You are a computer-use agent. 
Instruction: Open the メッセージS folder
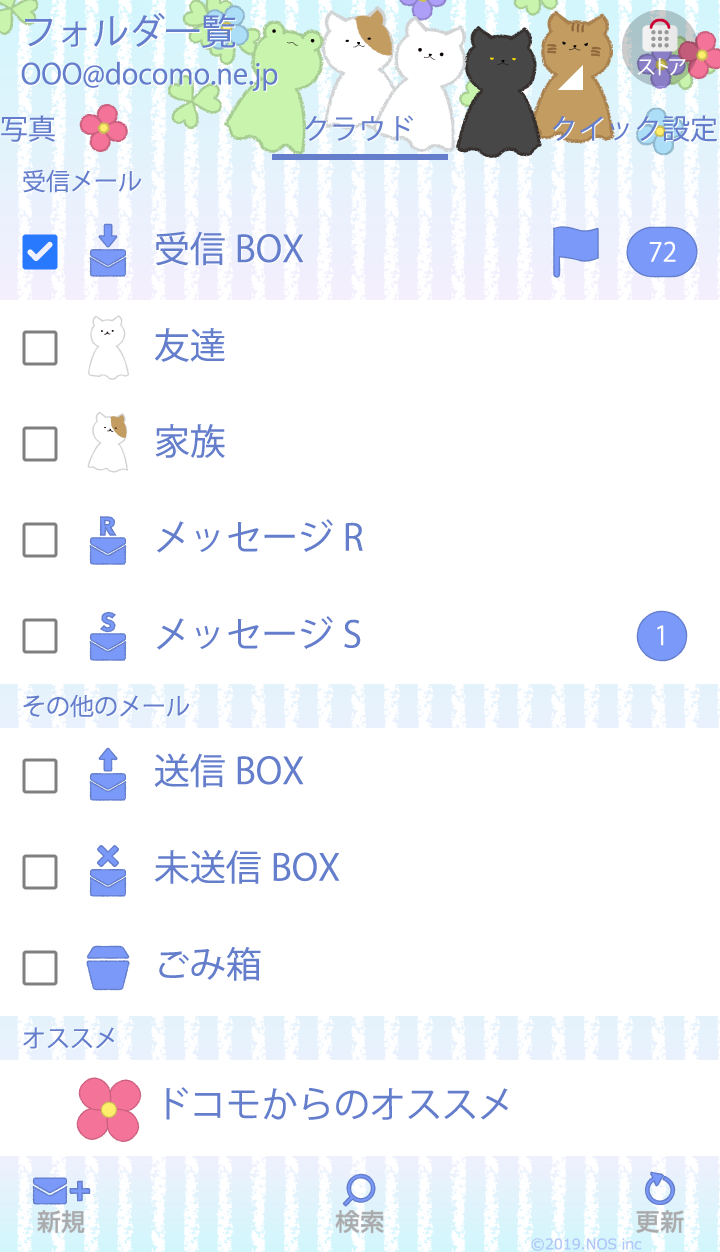coord(257,635)
